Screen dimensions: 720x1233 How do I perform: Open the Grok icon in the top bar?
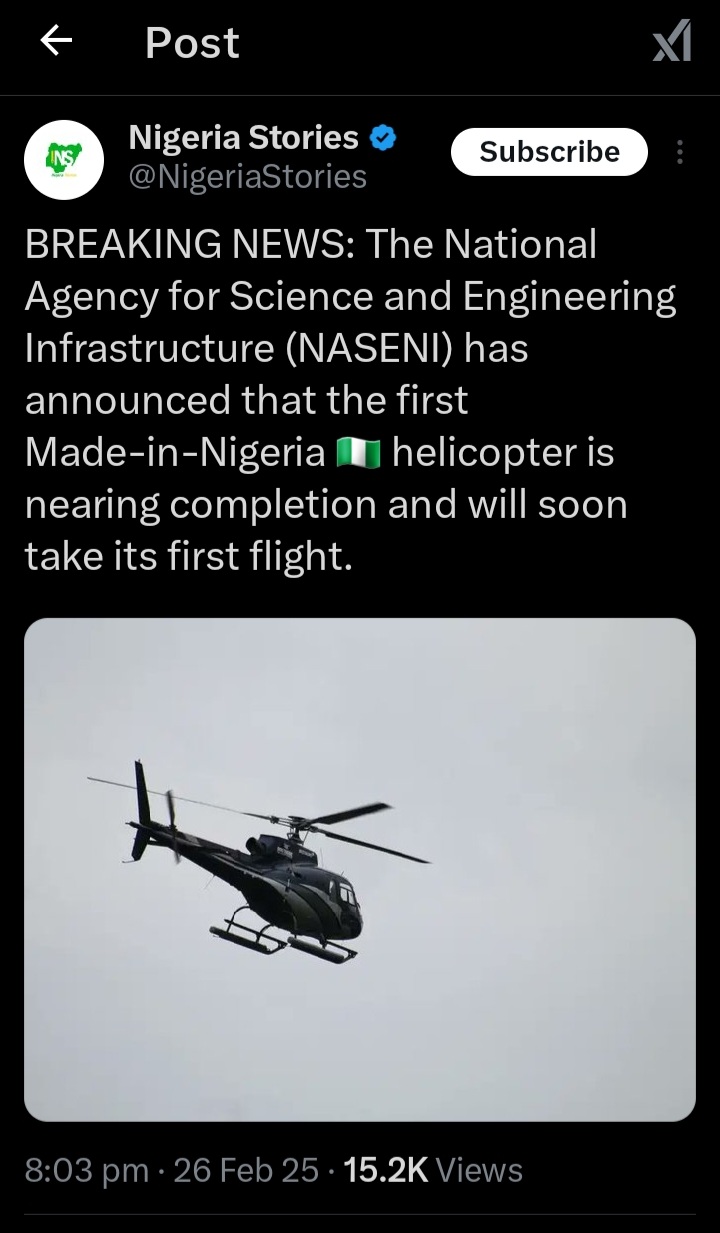pos(671,42)
